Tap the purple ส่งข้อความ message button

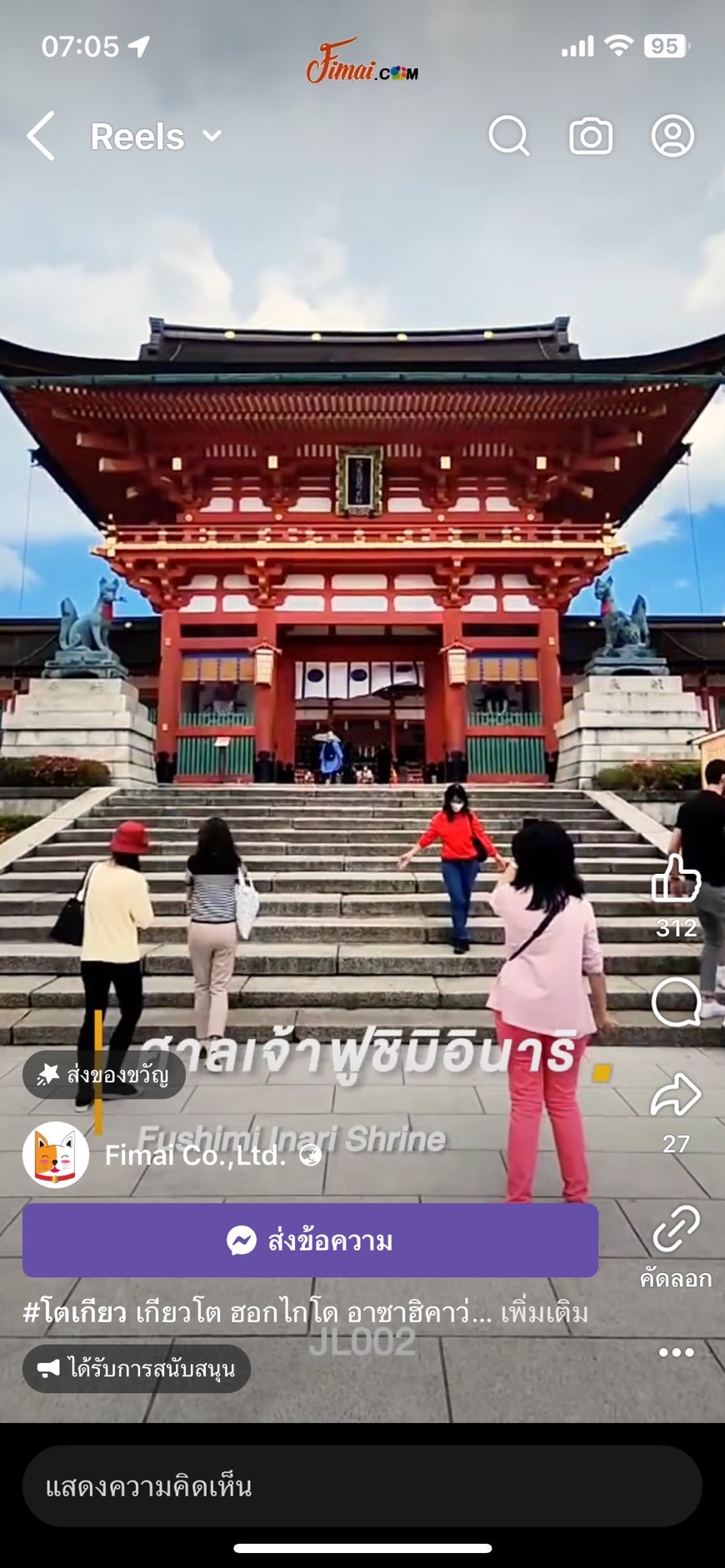pos(310,1240)
